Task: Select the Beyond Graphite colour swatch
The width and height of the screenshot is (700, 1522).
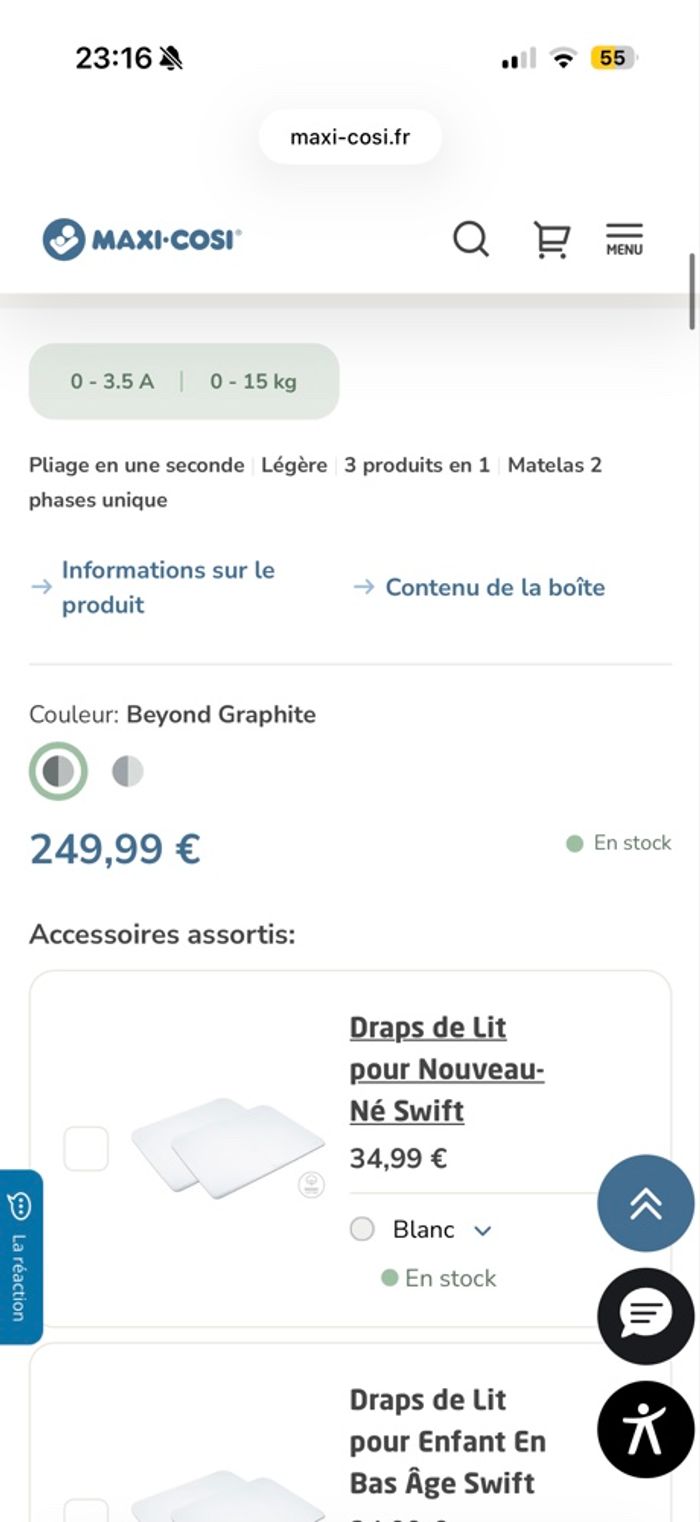Action: pos(59,771)
